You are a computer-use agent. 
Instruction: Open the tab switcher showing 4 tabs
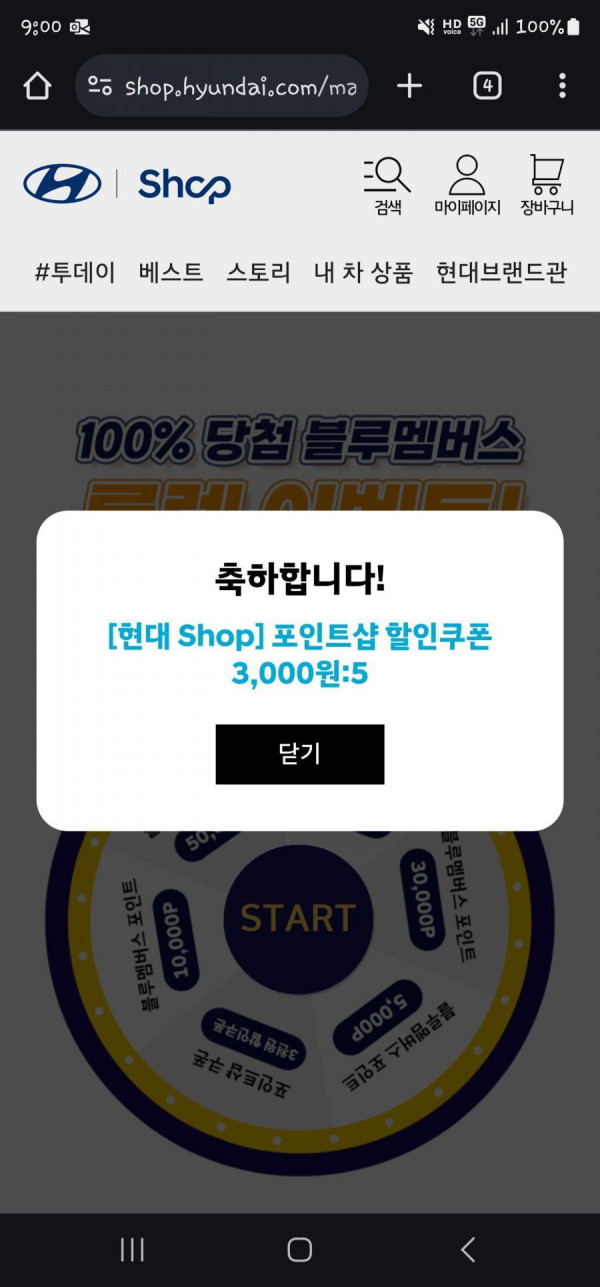[x=487, y=86]
